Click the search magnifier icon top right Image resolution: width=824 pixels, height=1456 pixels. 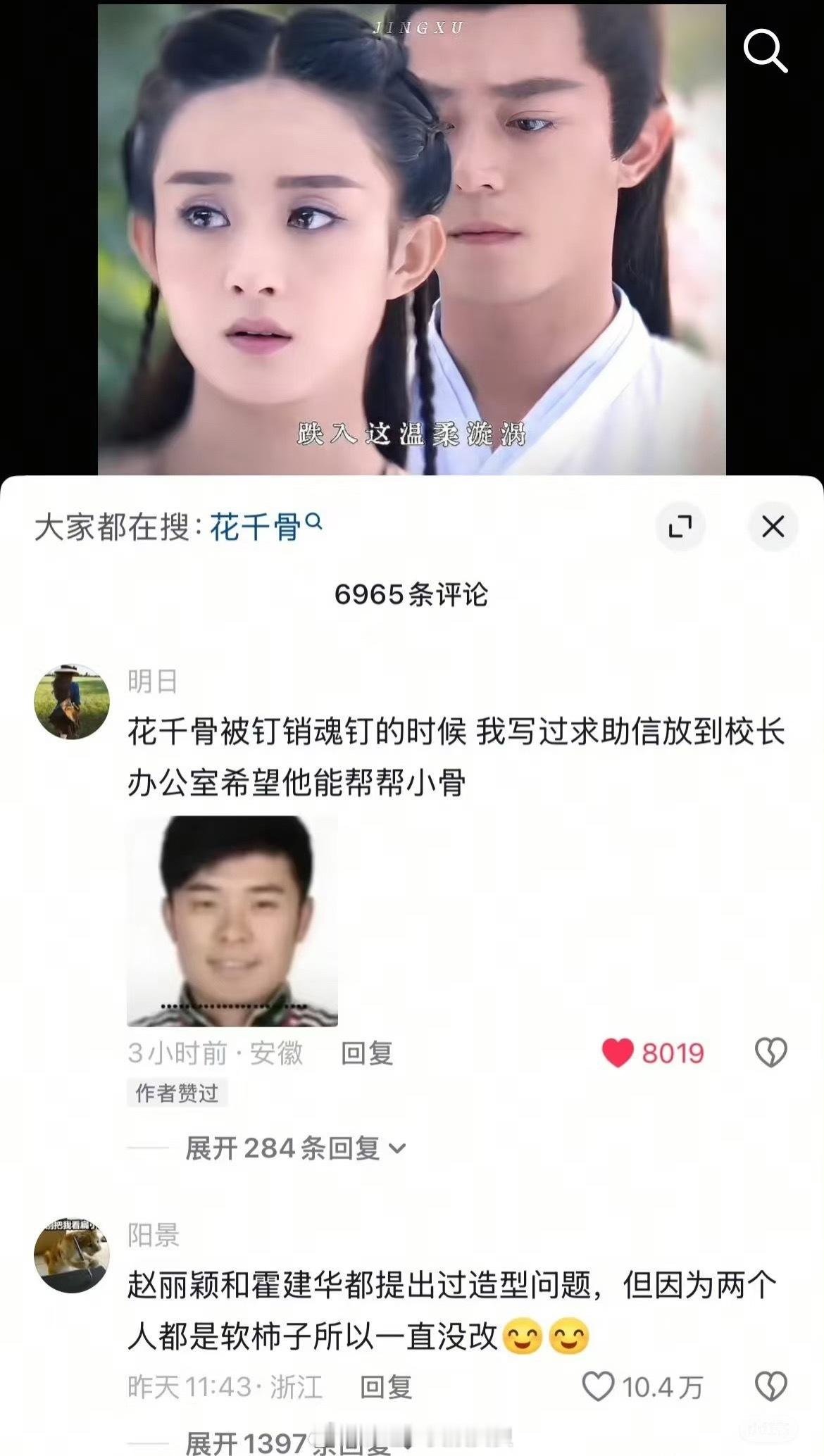point(766,51)
